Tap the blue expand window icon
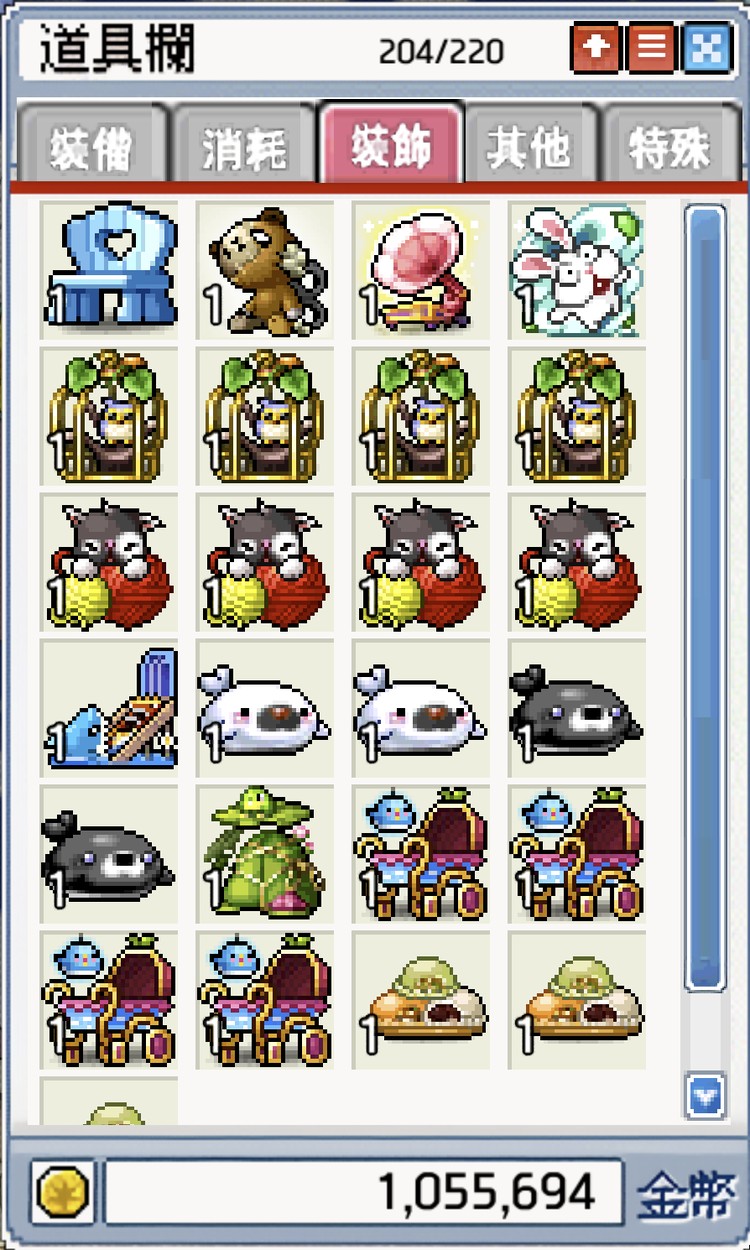 [x=706, y=49]
